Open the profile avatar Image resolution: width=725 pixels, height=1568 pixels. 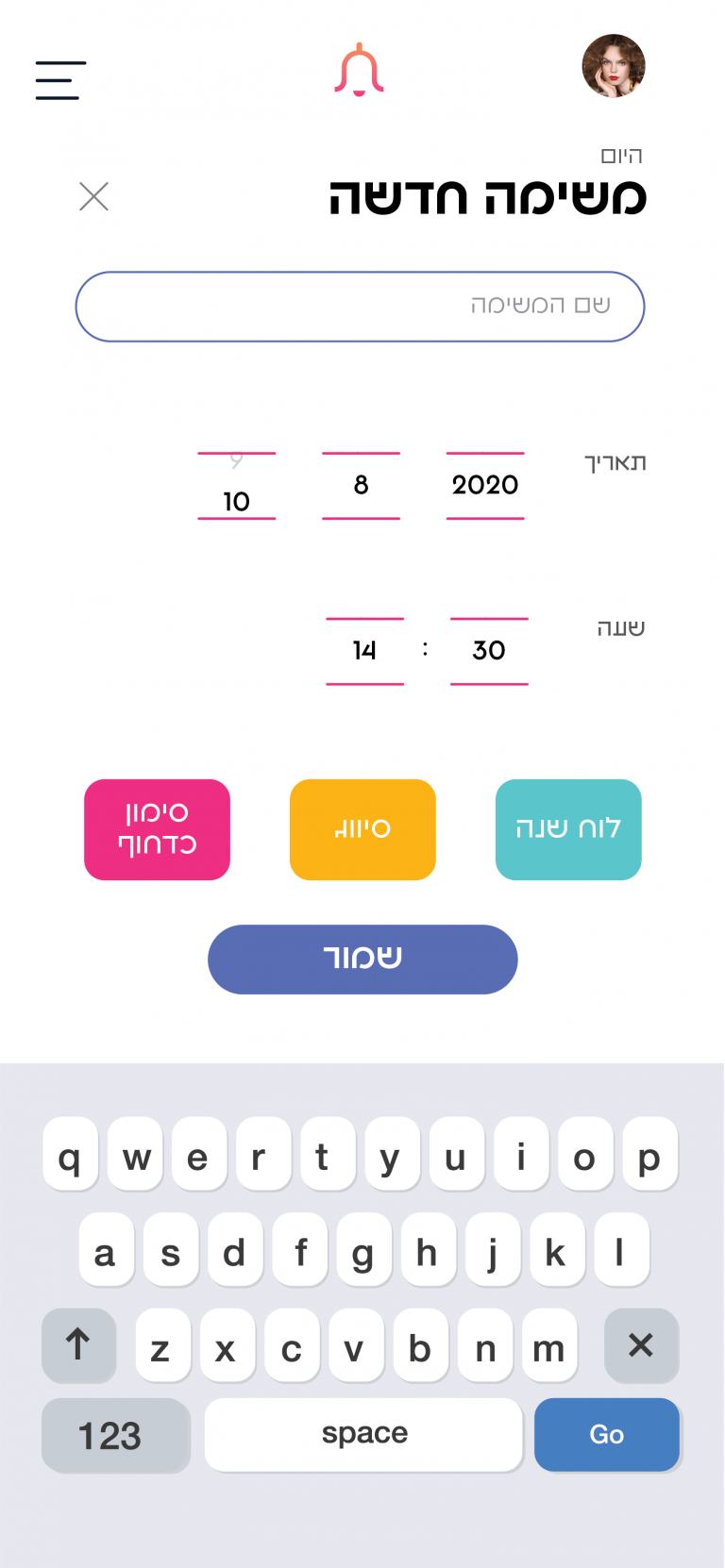614,66
